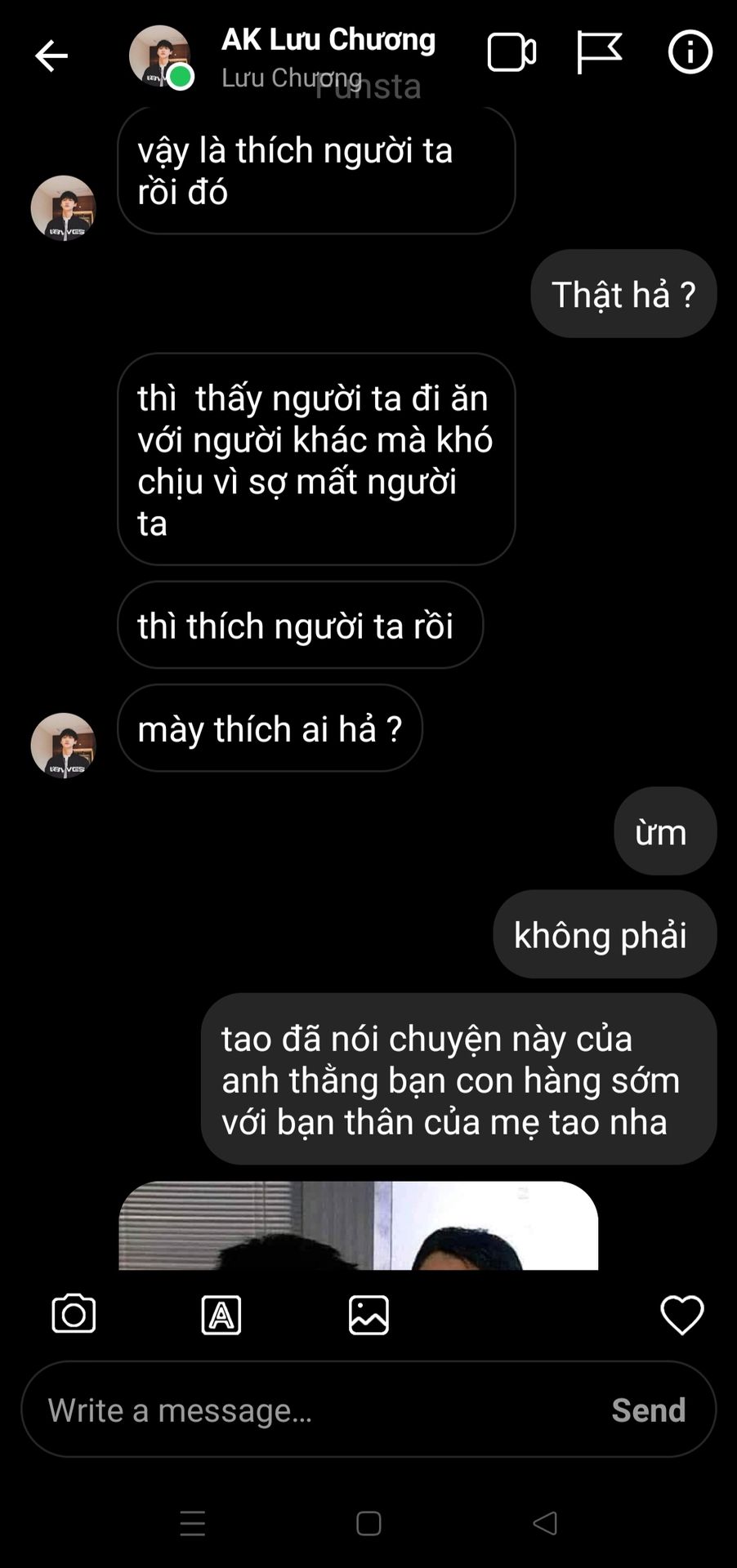Image resolution: width=737 pixels, height=1568 pixels.
Task: Tap the flag icon in the header
Action: coord(599,53)
